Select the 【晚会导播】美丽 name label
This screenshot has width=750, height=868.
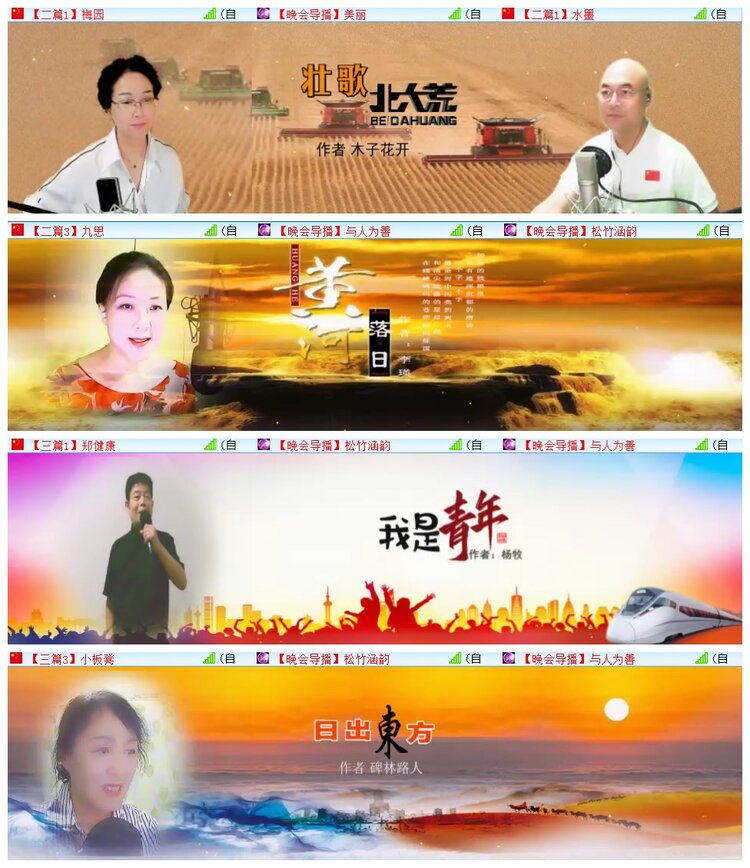coord(320,14)
